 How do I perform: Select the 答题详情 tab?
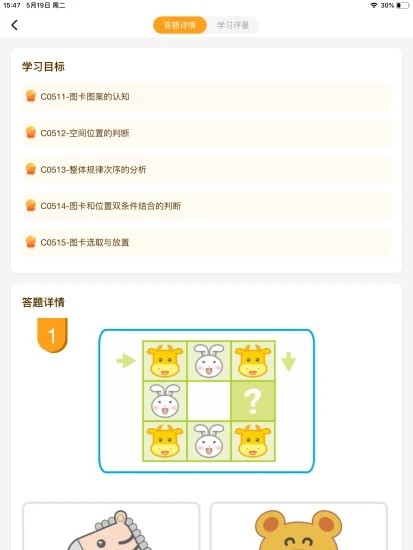click(x=180, y=25)
